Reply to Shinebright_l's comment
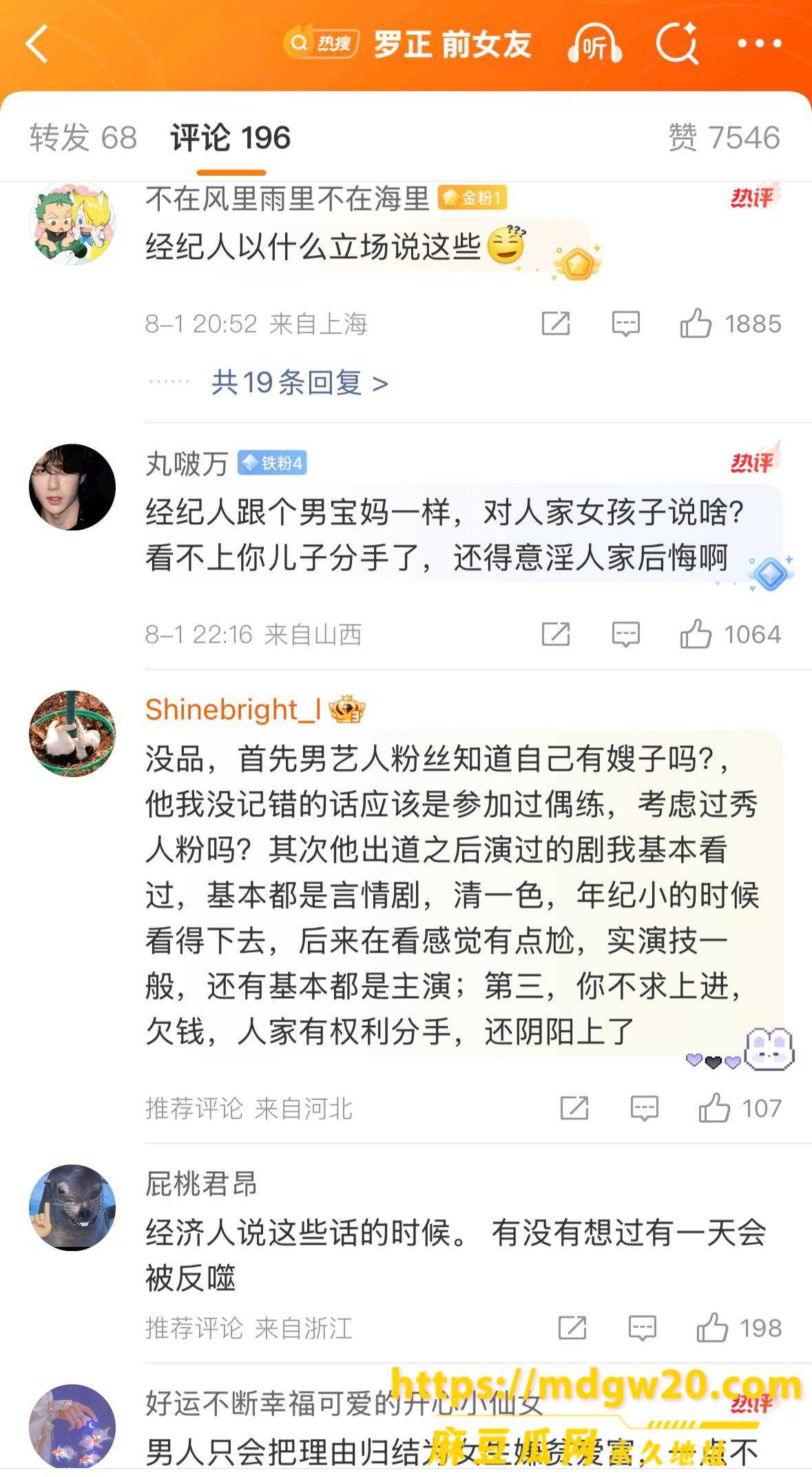Viewport: 812px width, 1477px height. click(644, 1108)
